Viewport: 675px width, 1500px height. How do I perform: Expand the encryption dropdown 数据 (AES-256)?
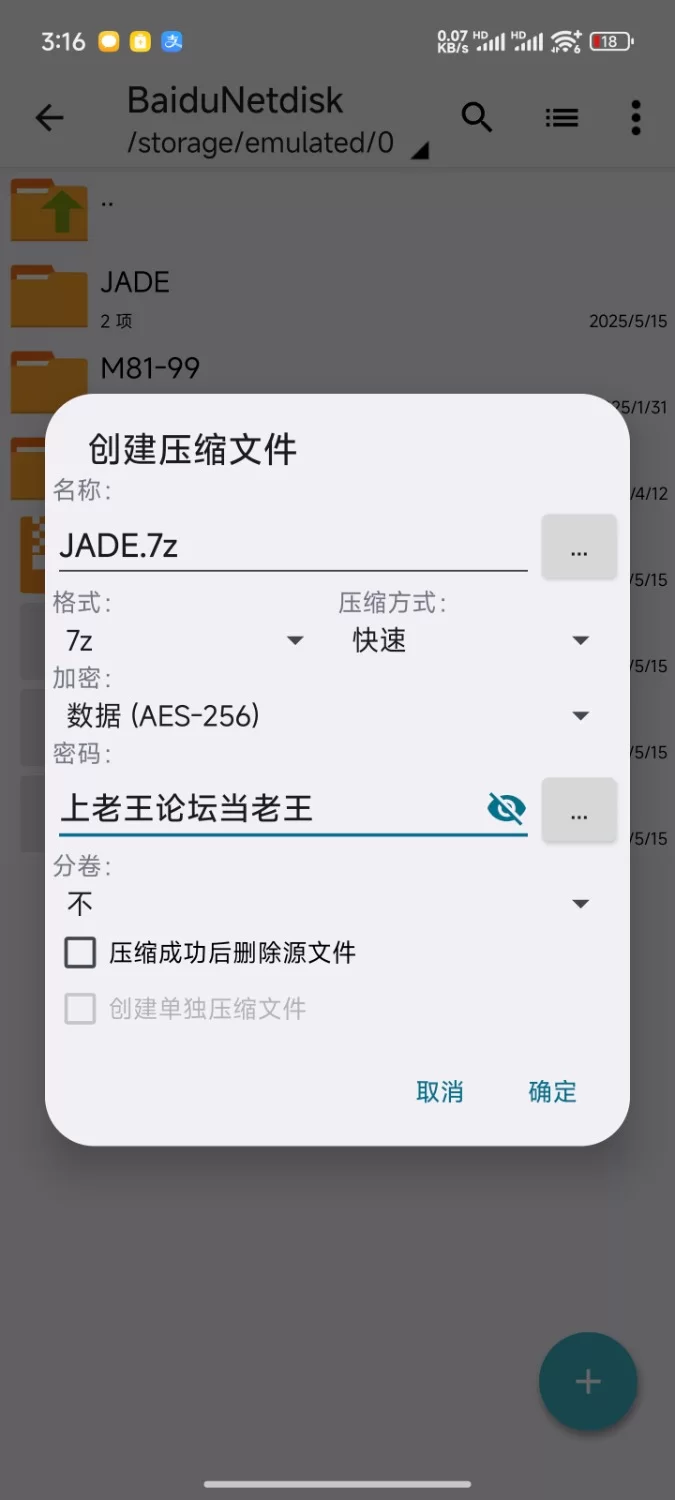(327, 716)
